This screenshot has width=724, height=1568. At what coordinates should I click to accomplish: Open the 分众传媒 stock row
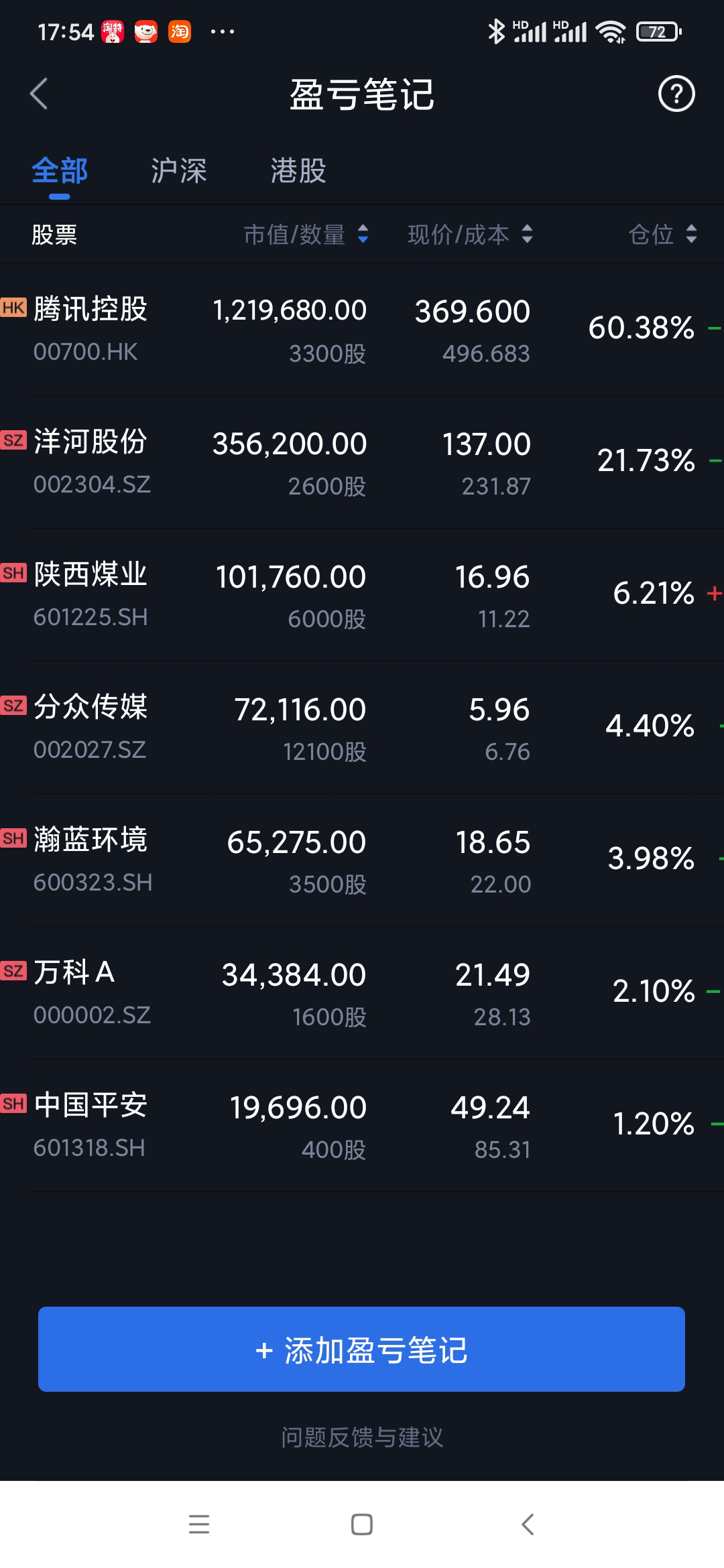[x=362, y=727]
